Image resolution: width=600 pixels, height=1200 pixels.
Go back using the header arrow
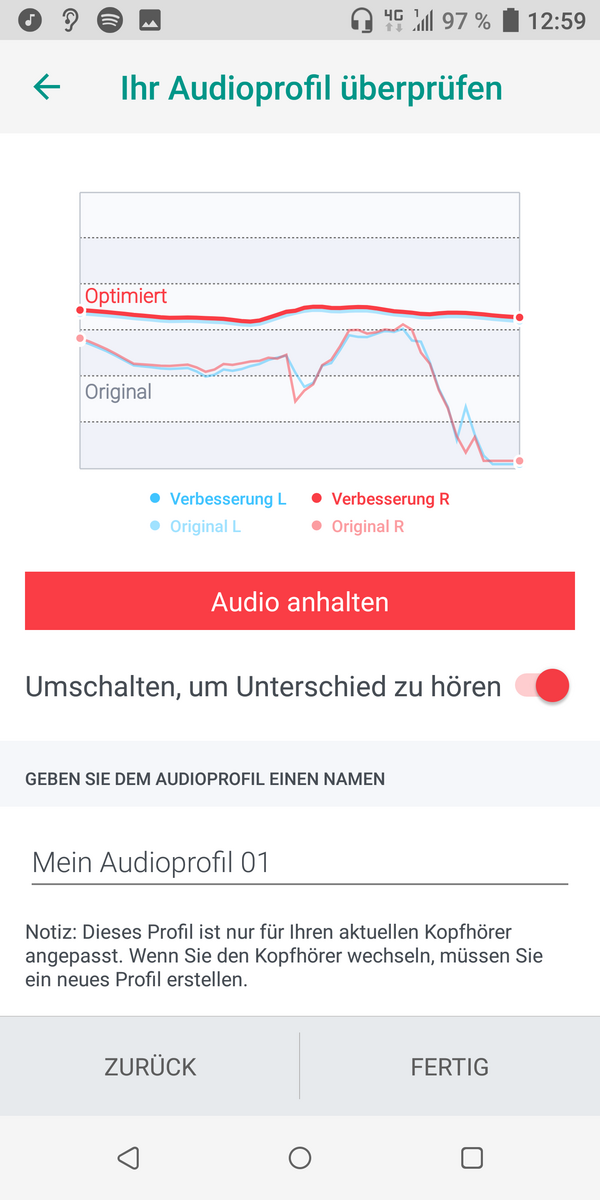point(47,88)
